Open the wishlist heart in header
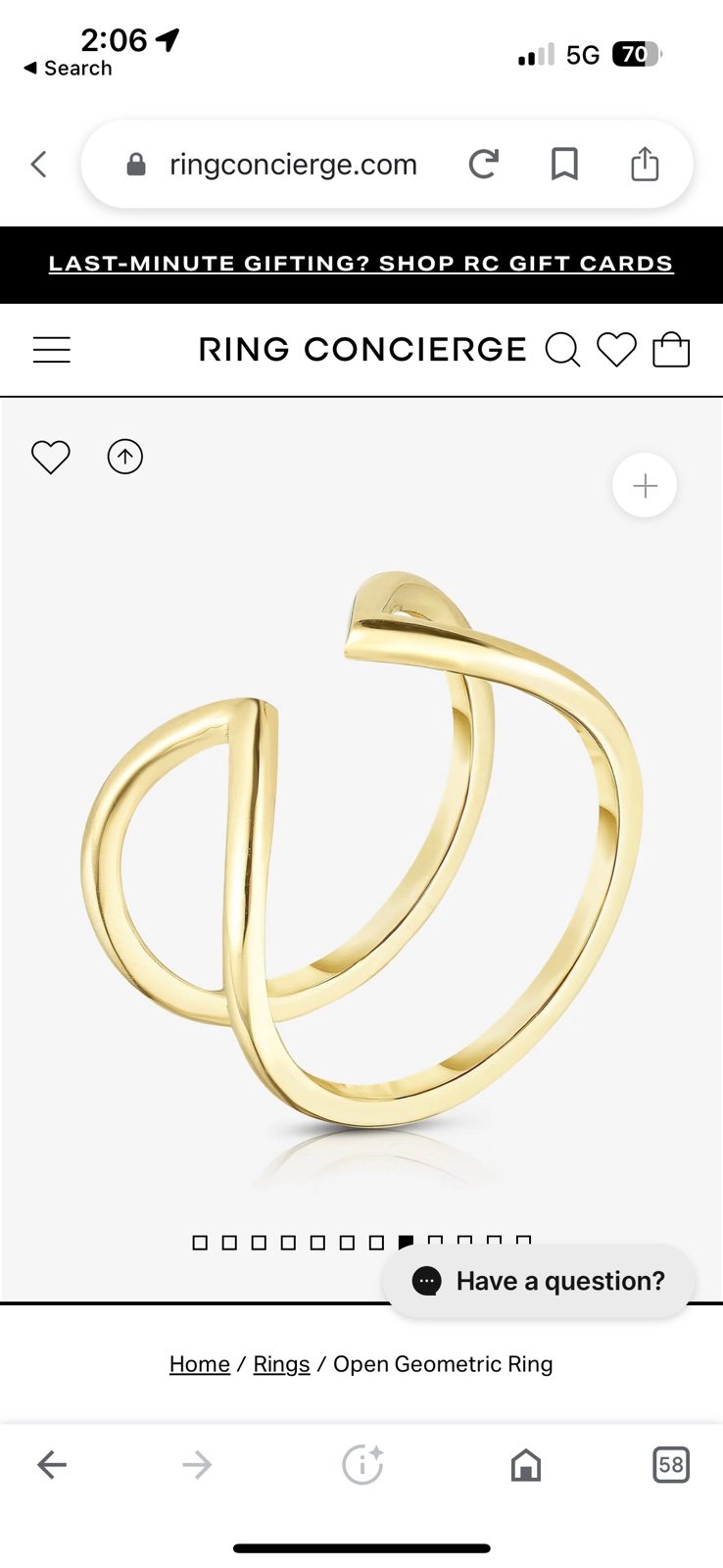Viewport: 723px width, 1568px height. coord(617,350)
